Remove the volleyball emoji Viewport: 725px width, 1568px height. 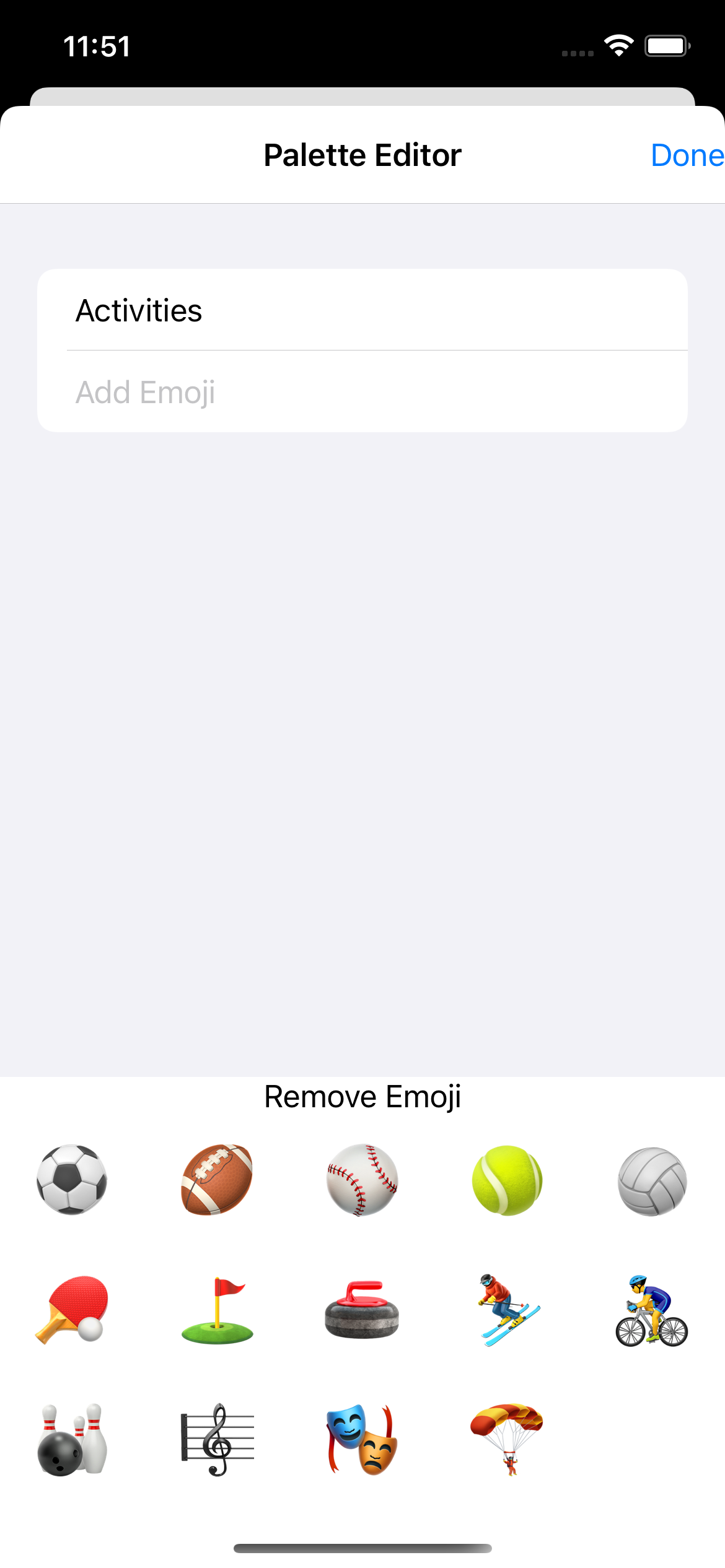pos(652,1180)
